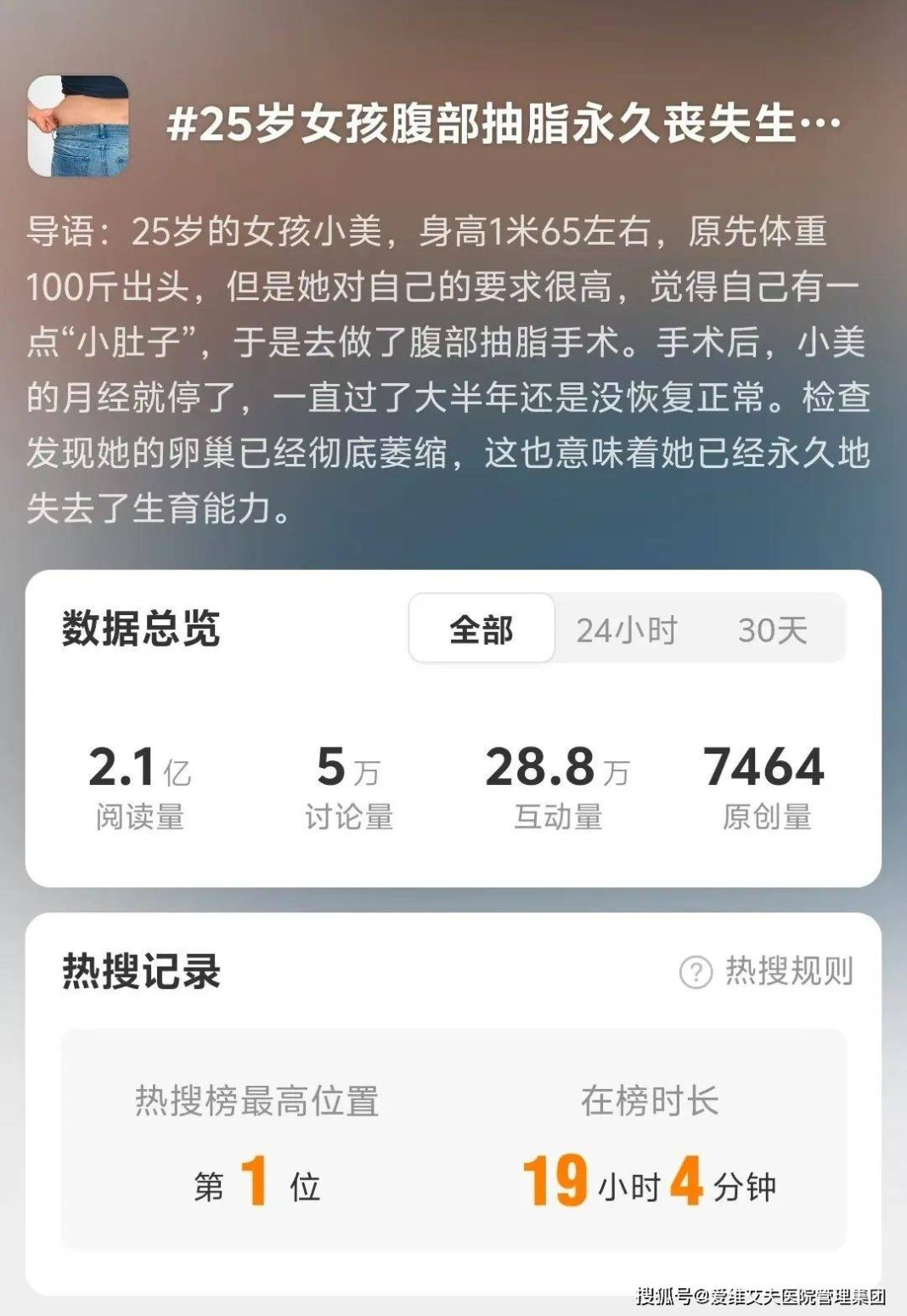Image resolution: width=907 pixels, height=1316 pixels.
Task: Open the 热搜规则 help link
Action: coord(767,971)
